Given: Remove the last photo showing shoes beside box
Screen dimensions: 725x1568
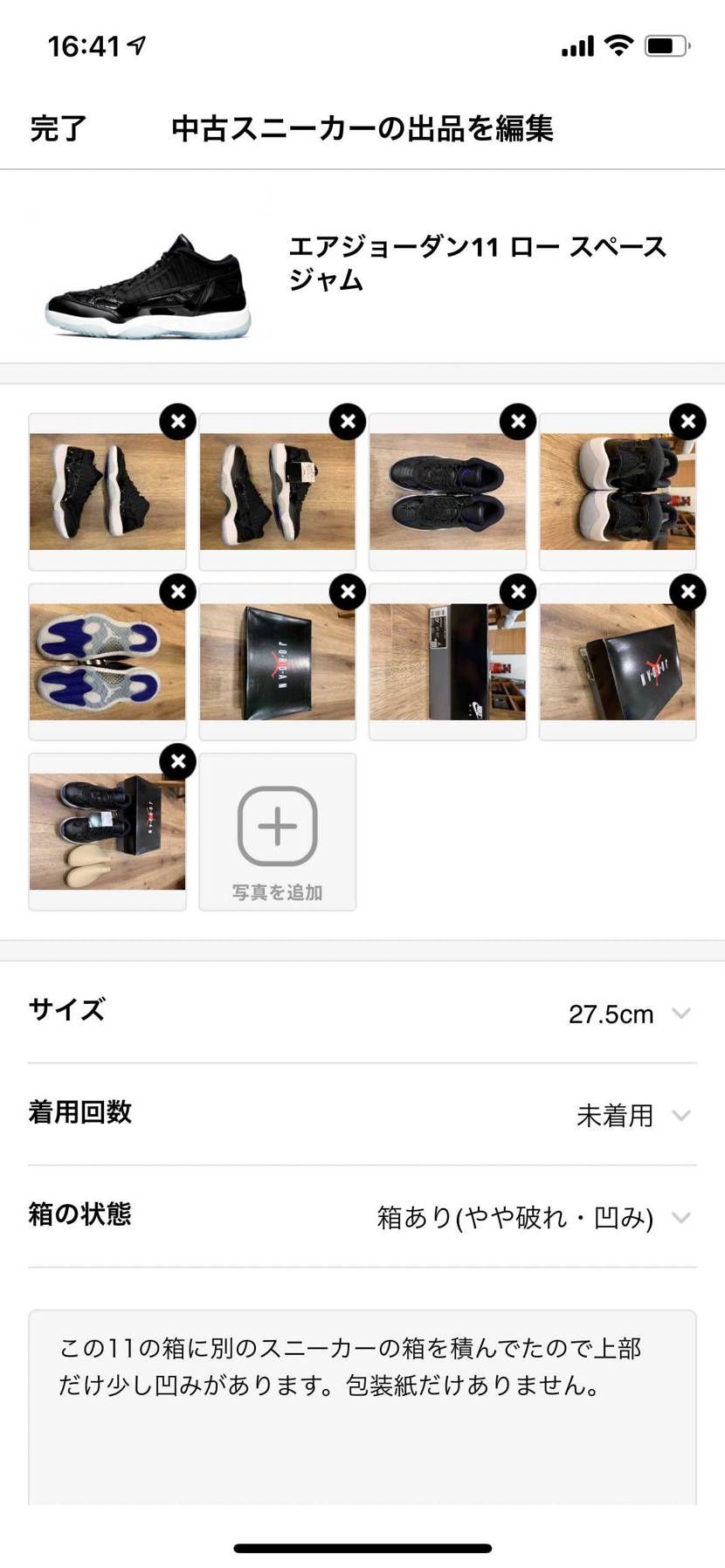Looking at the screenshot, I should (177, 761).
